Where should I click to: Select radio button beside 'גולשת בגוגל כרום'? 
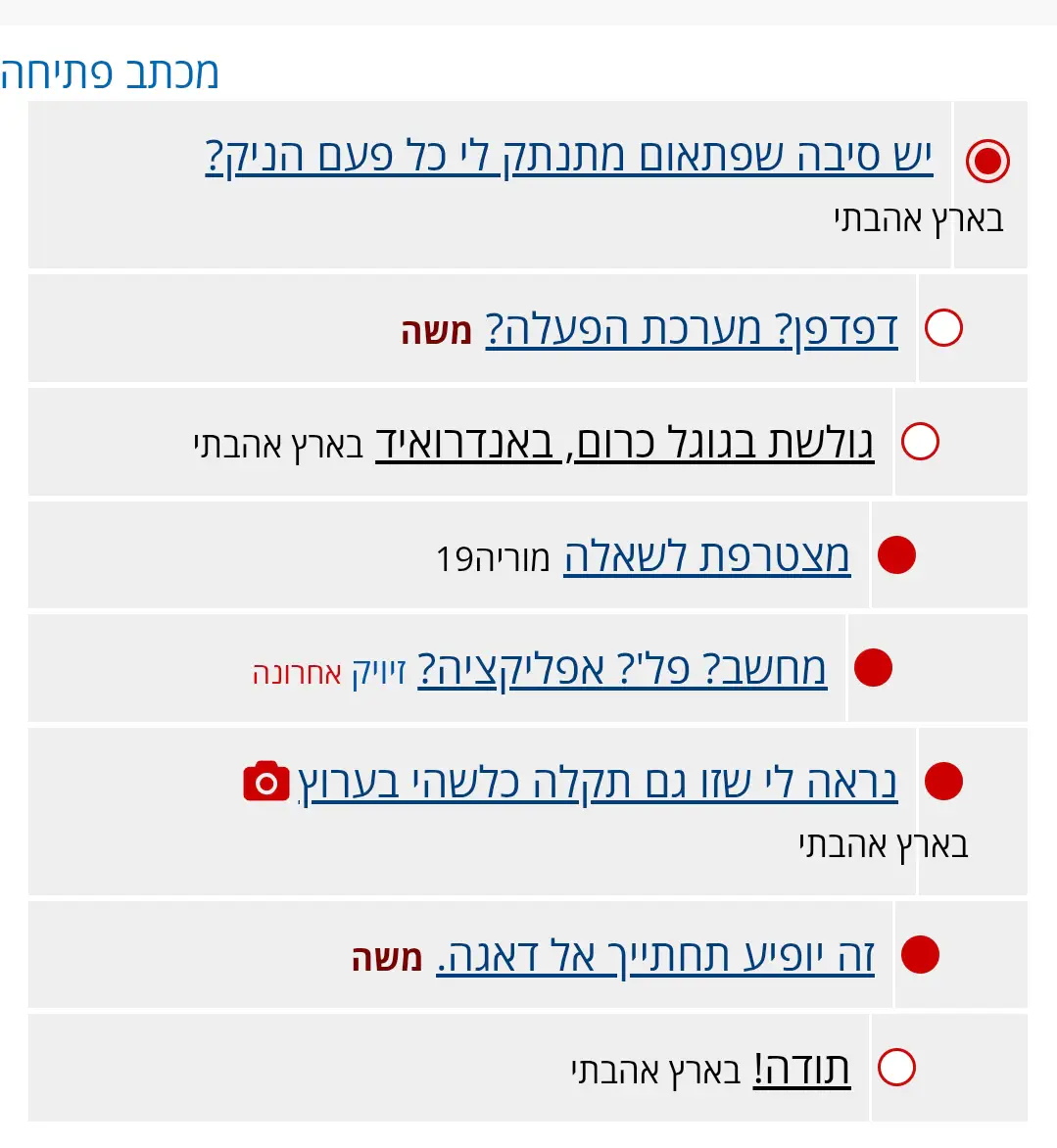(x=920, y=442)
